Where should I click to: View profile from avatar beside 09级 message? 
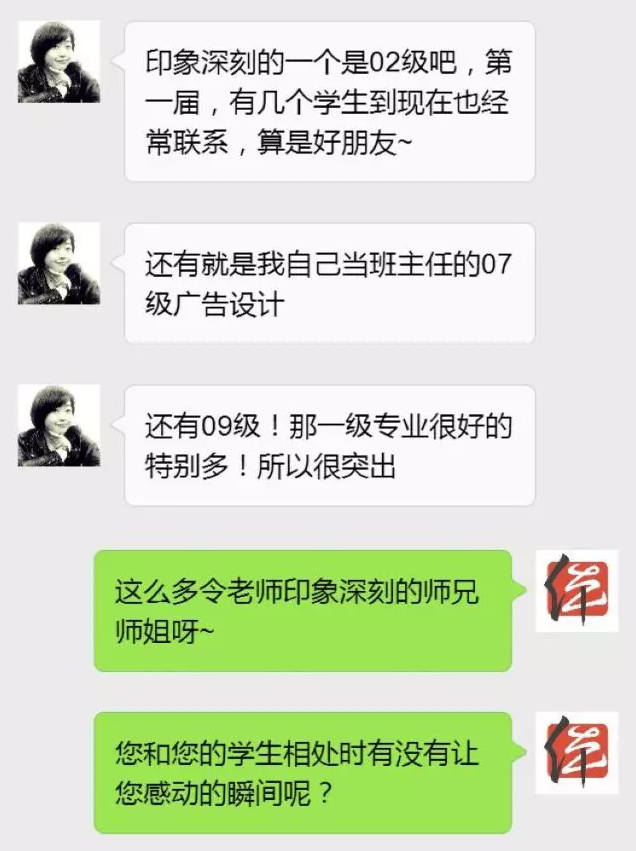point(58,426)
